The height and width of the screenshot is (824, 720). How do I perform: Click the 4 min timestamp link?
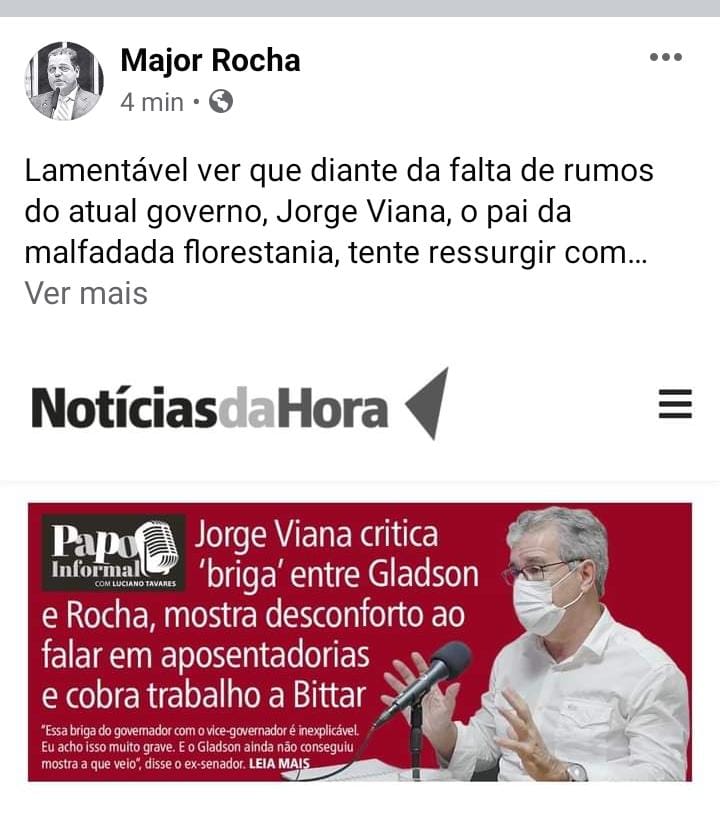150,102
